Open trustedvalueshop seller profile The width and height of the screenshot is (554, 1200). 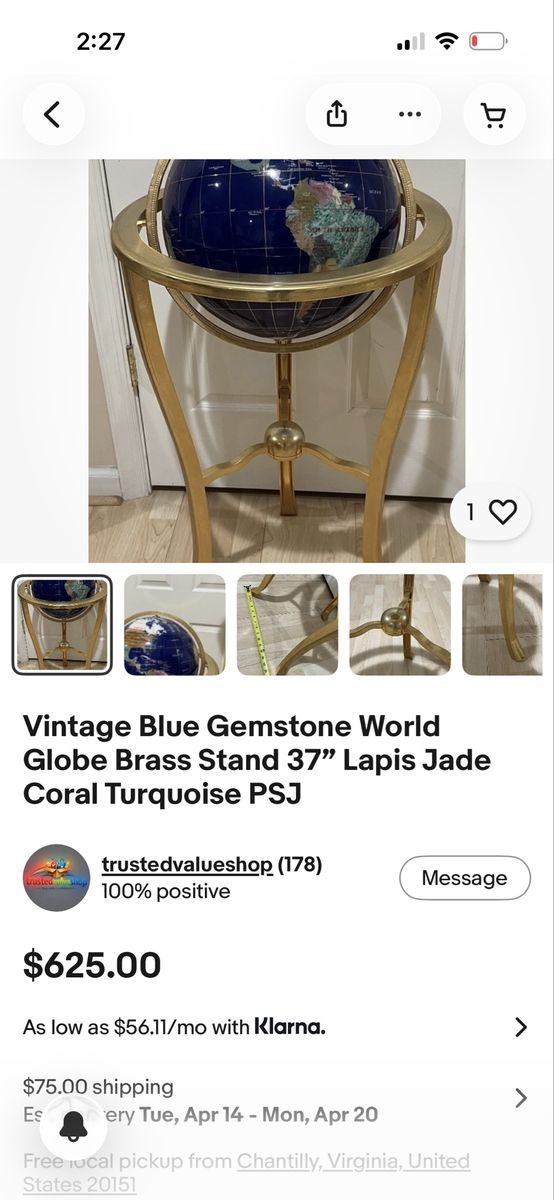[x=187, y=864]
